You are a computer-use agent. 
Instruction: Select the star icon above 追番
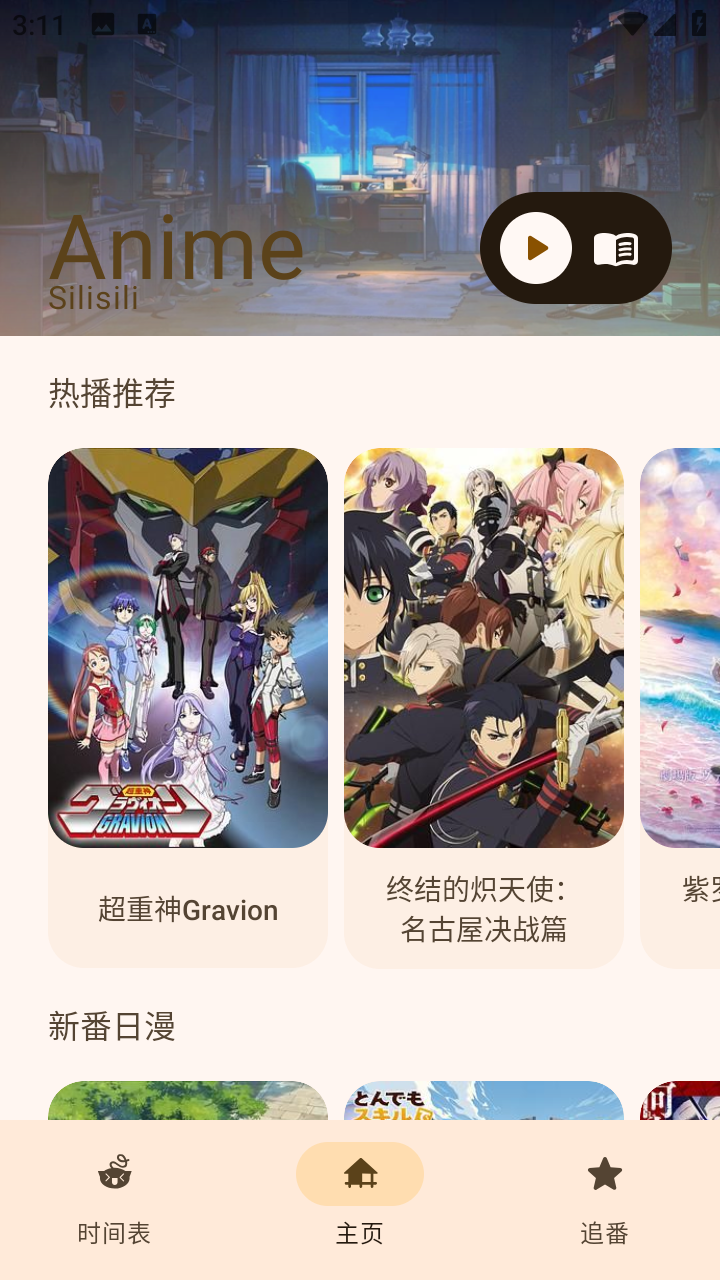605,1174
